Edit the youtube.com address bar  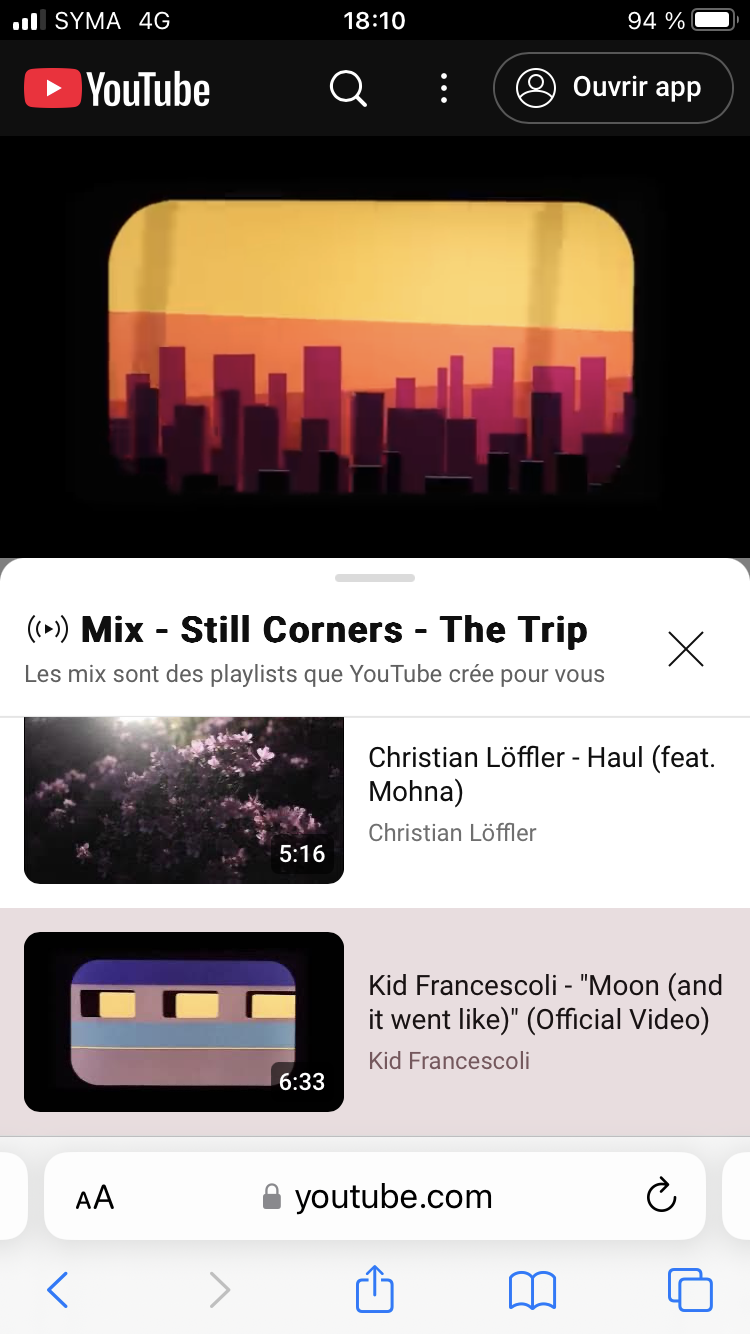[x=392, y=1197]
